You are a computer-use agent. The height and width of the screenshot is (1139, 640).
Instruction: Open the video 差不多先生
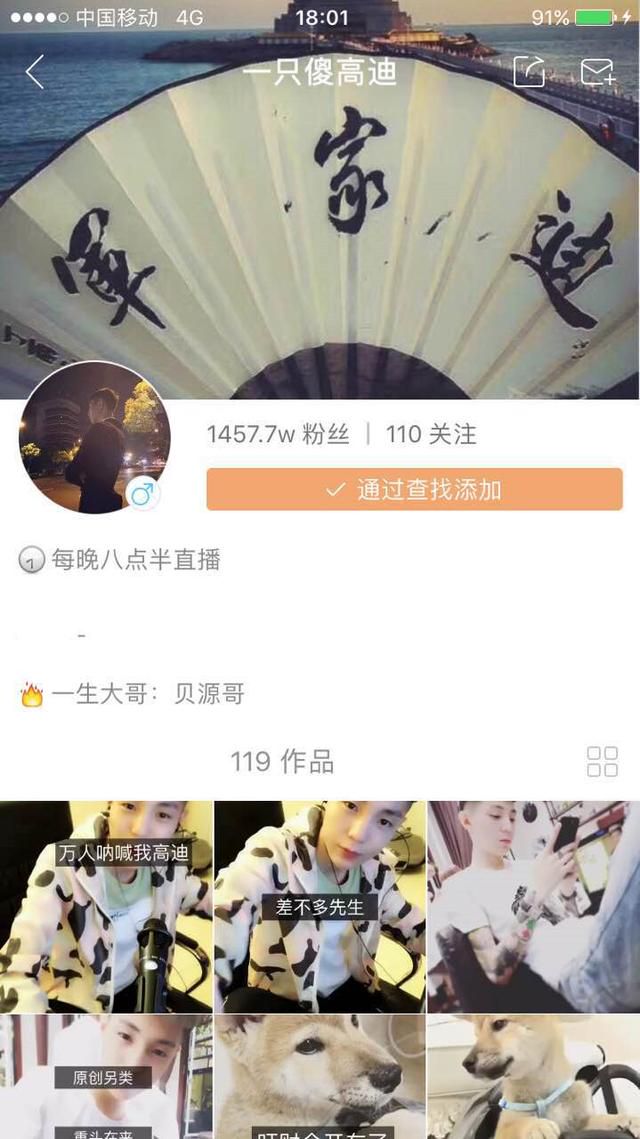coord(320,906)
